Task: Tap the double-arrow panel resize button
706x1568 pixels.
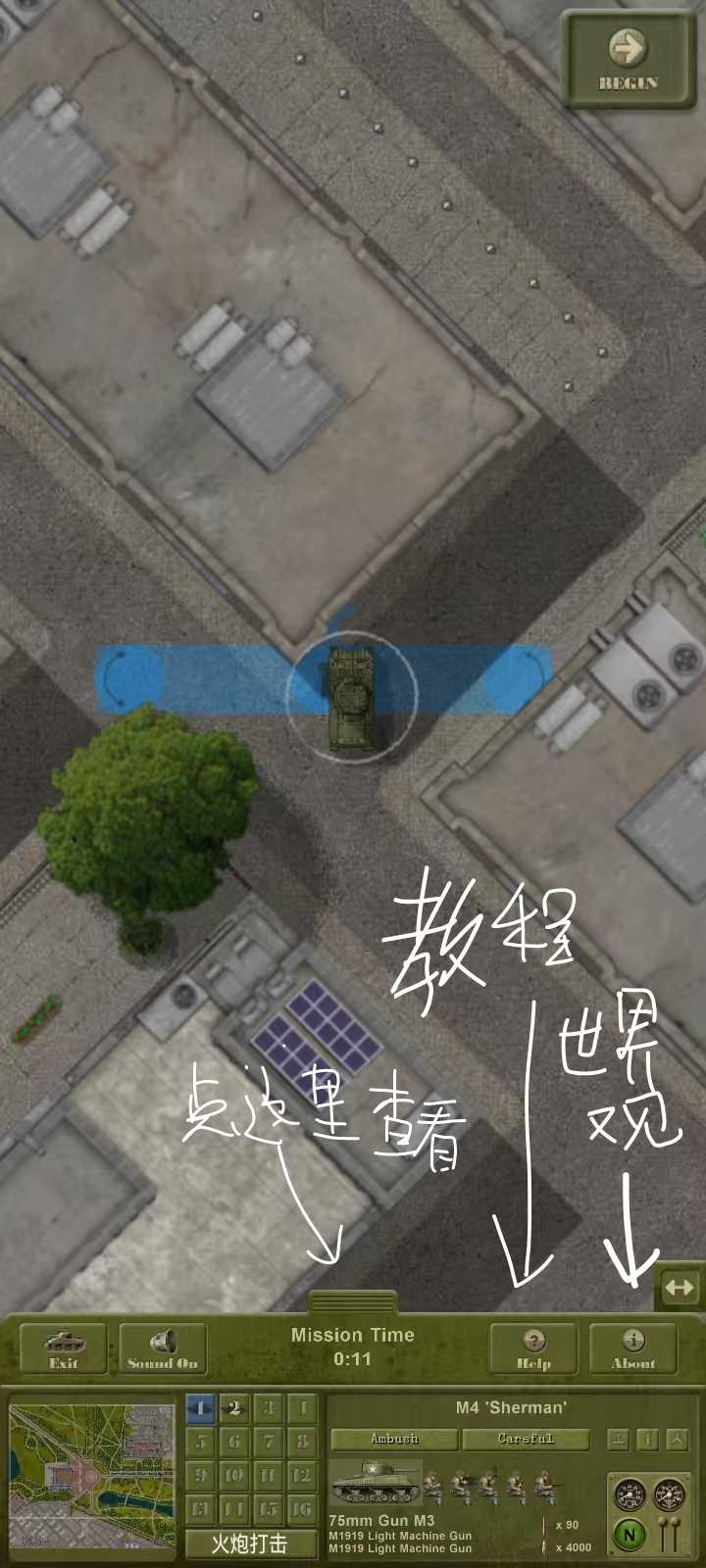Action: point(680,1288)
